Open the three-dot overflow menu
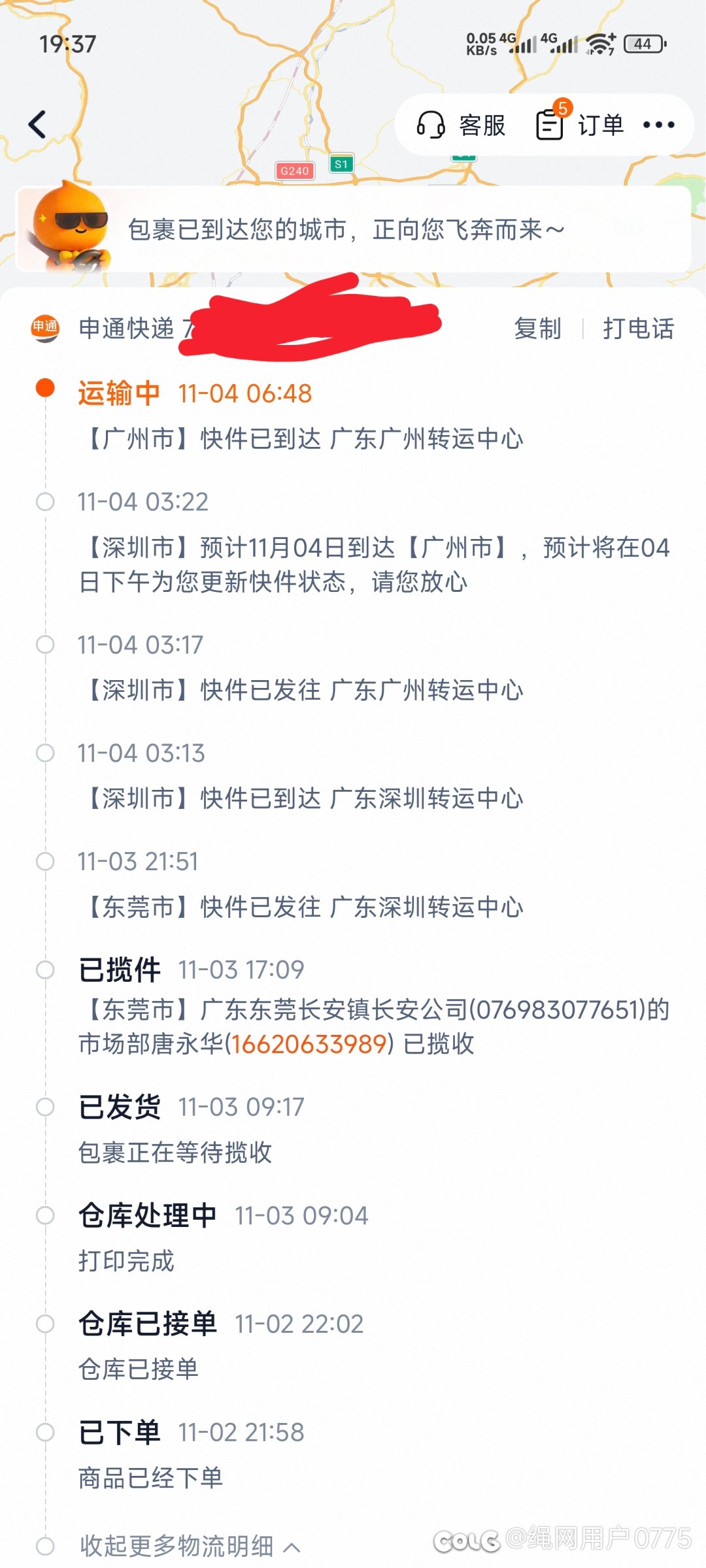 (x=658, y=125)
